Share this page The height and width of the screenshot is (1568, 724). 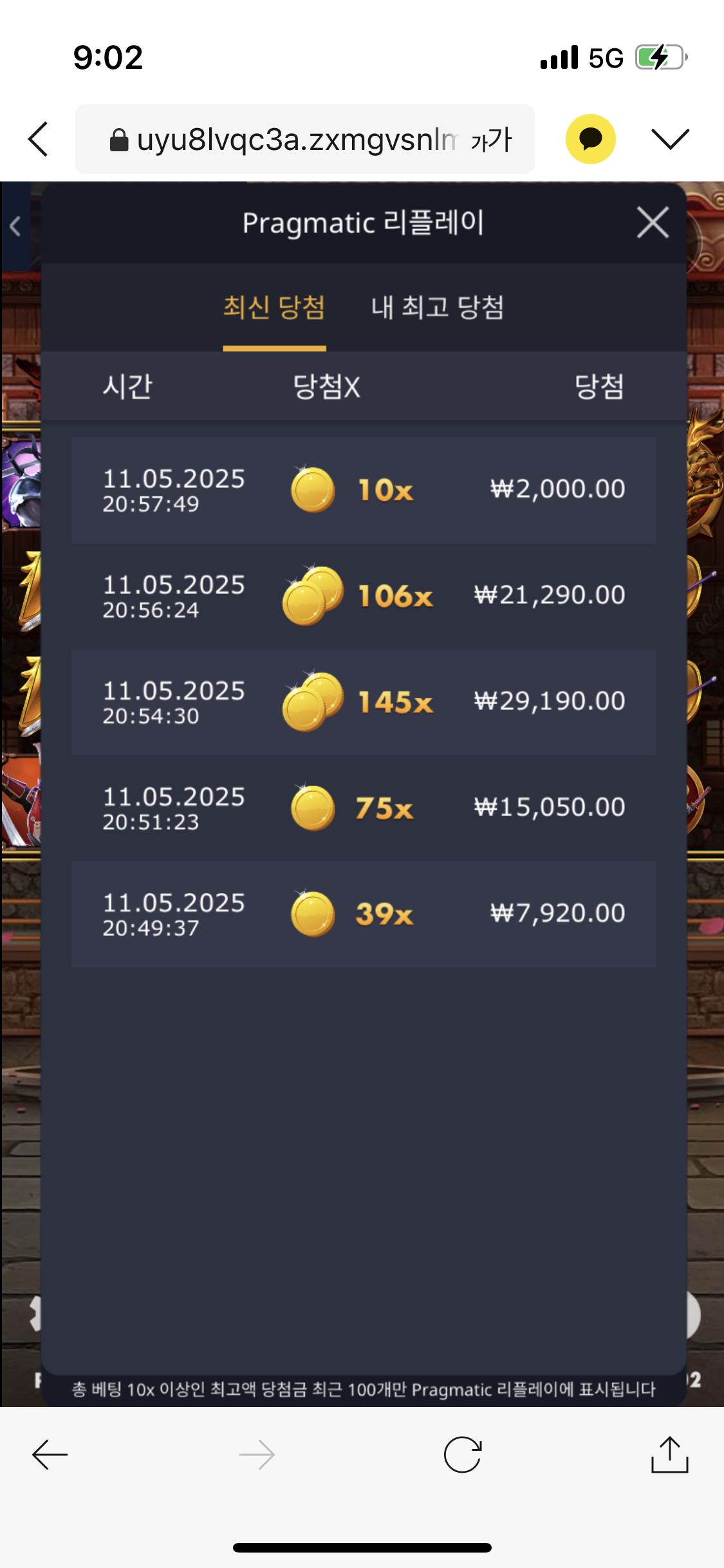pos(669,1453)
